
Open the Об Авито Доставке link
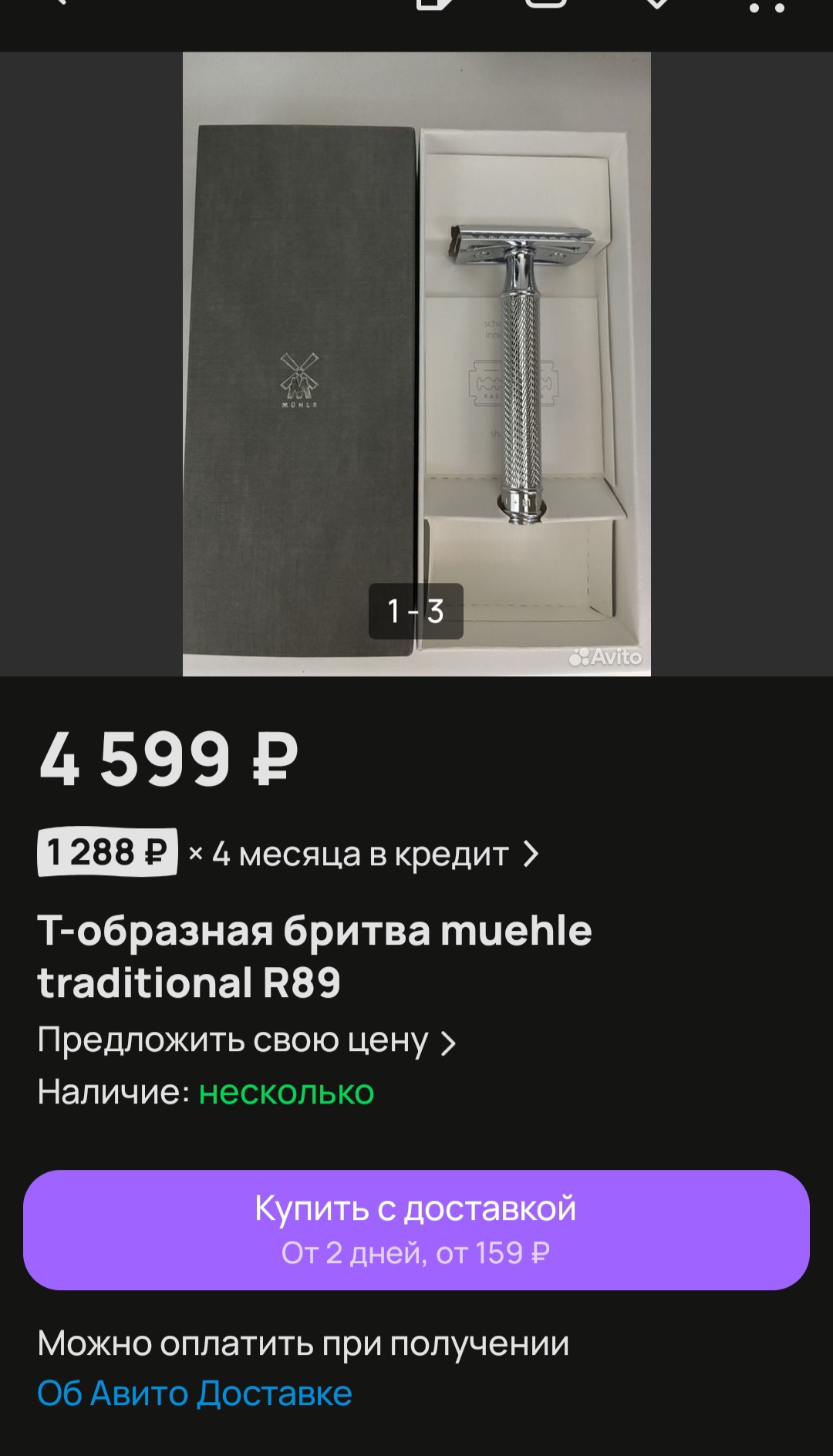point(194,1393)
